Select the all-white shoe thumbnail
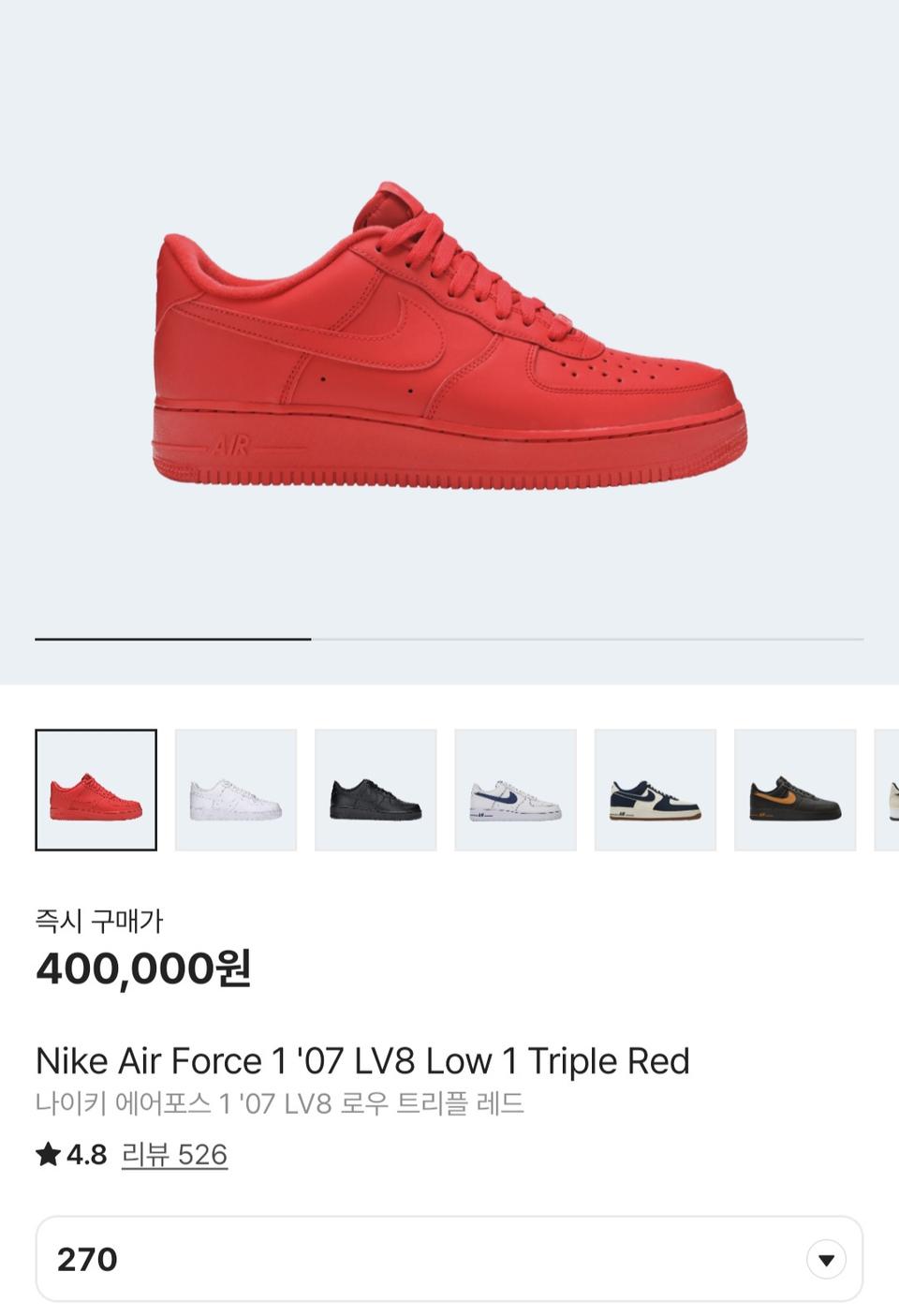Image resolution: width=899 pixels, height=1316 pixels. (x=236, y=790)
